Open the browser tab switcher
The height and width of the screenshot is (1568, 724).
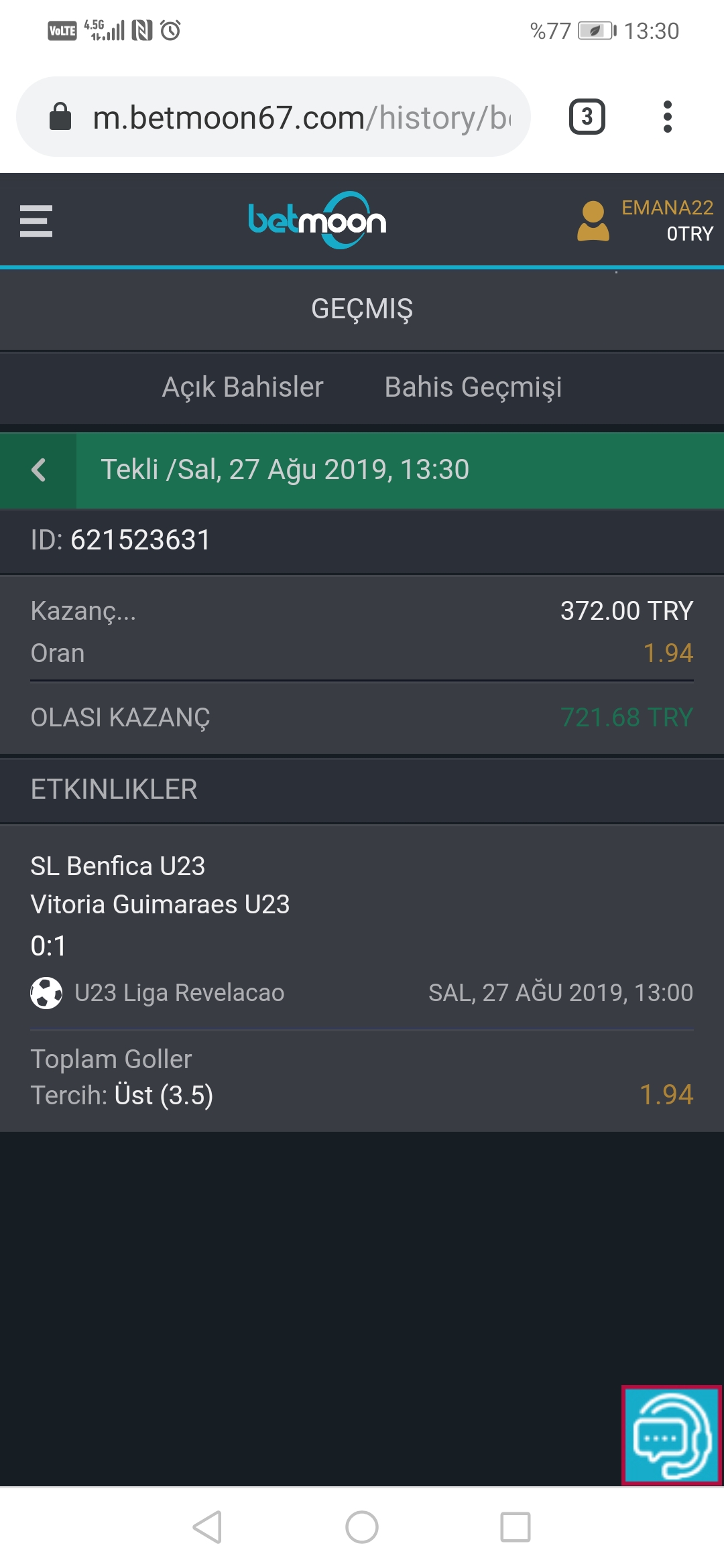(587, 117)
